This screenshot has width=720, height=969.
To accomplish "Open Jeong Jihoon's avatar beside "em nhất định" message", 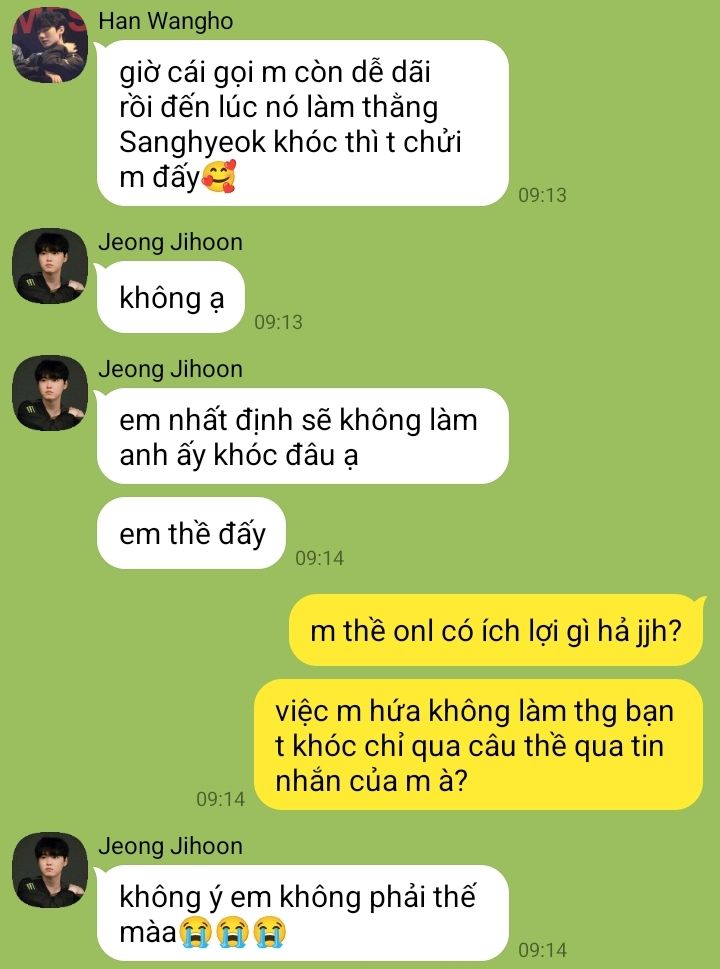I will [49, 393].
